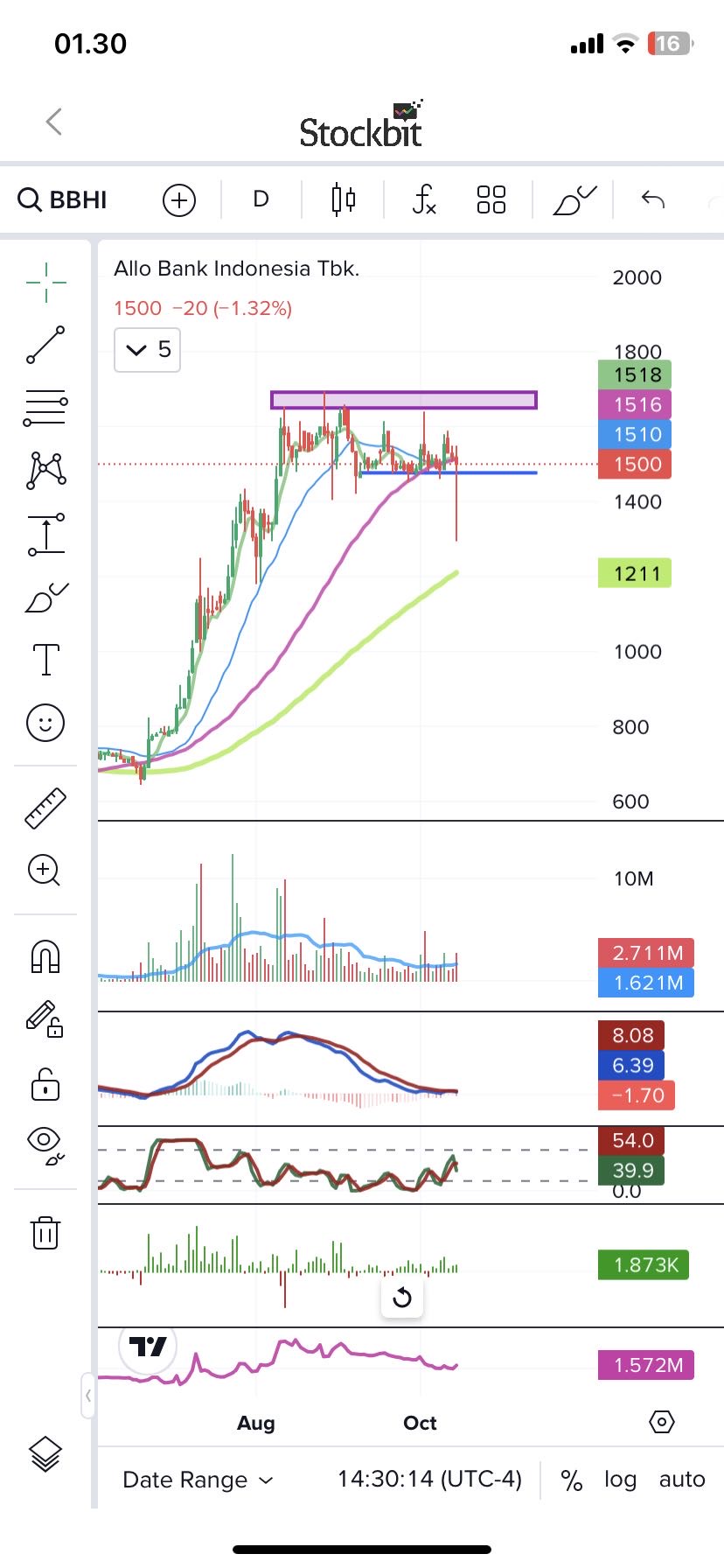The width and height of the screenshot is (724, 1568).
Task: Open the Date Range dropdown
Action: 198,1480
